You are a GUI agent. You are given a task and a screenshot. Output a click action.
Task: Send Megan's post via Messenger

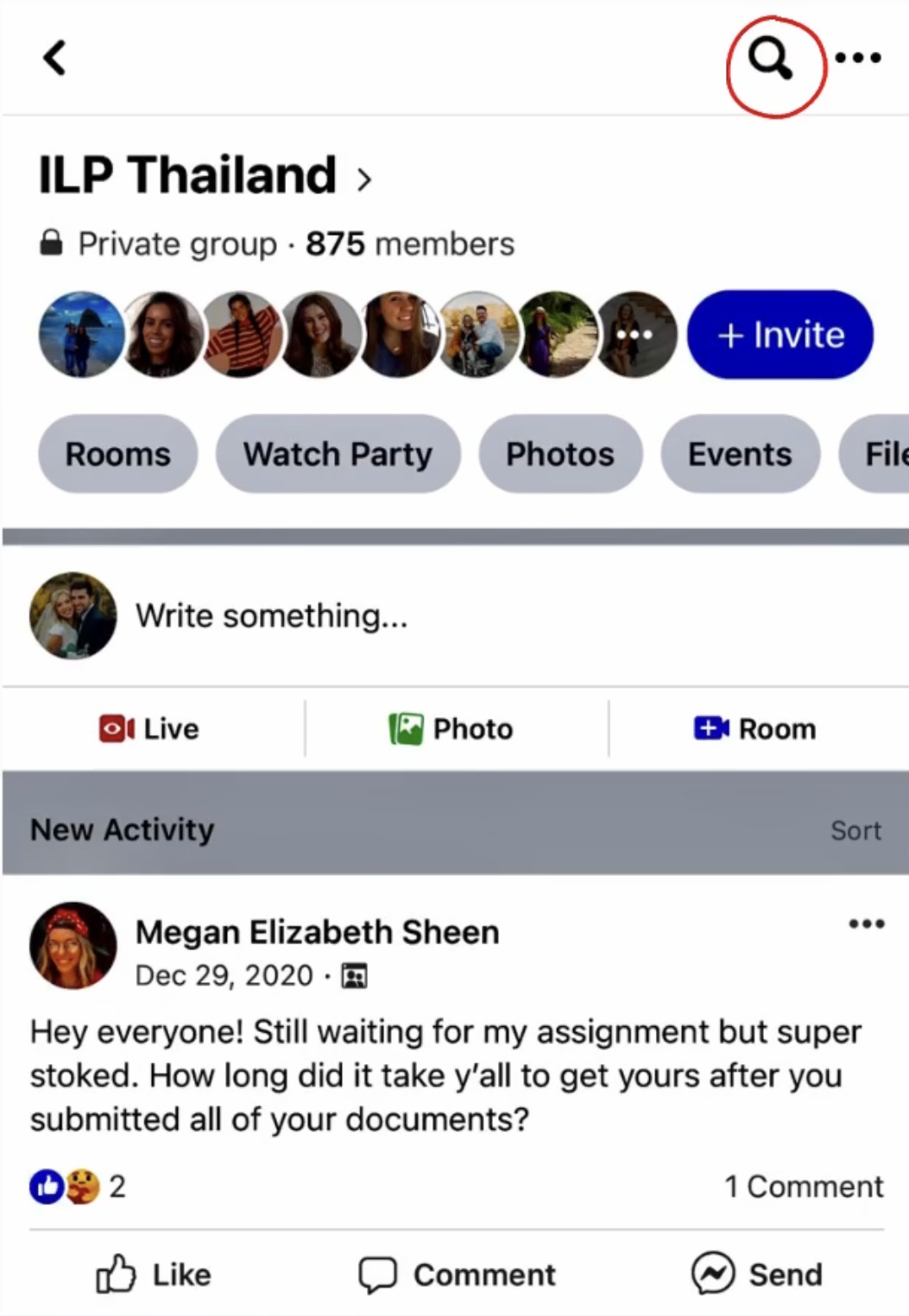tap(757, 1275)
